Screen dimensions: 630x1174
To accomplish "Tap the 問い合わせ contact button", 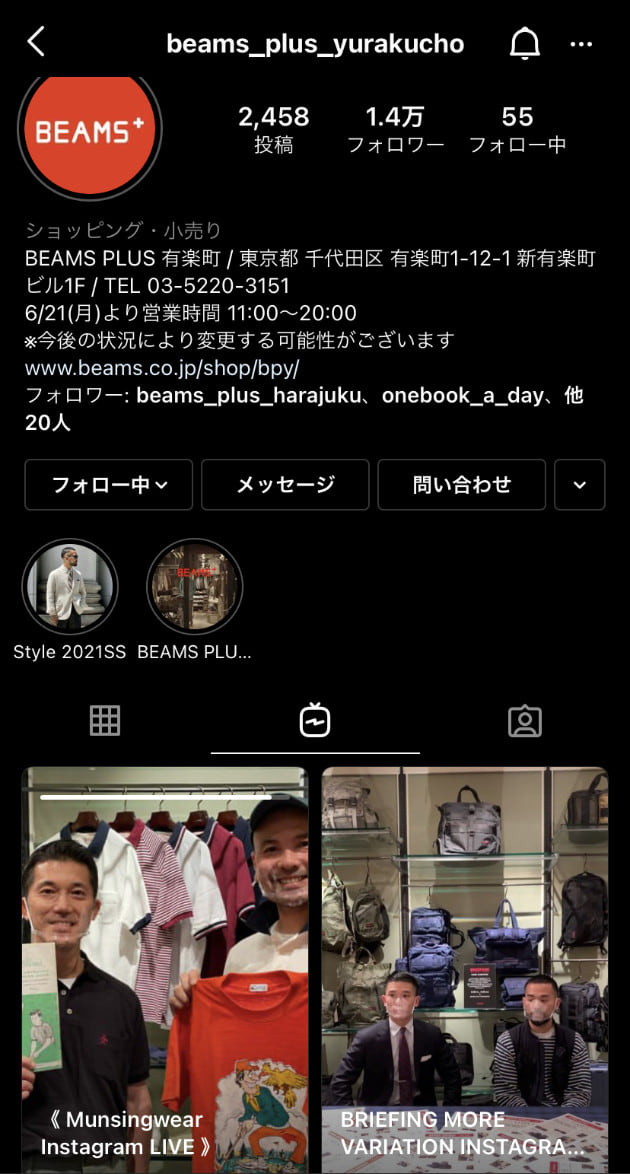I will coord(461,485).
